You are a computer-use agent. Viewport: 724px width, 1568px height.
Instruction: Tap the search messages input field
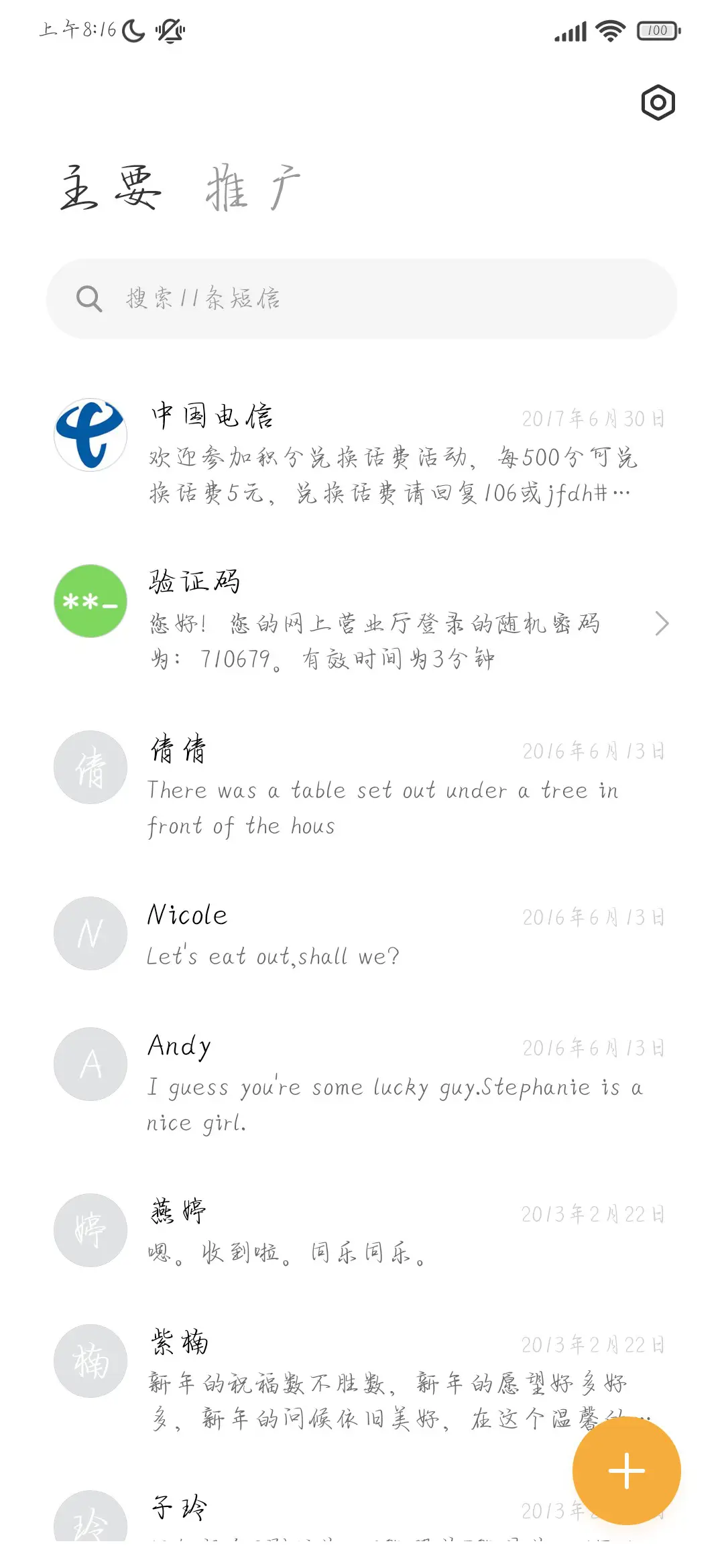(x=362, y=300)
